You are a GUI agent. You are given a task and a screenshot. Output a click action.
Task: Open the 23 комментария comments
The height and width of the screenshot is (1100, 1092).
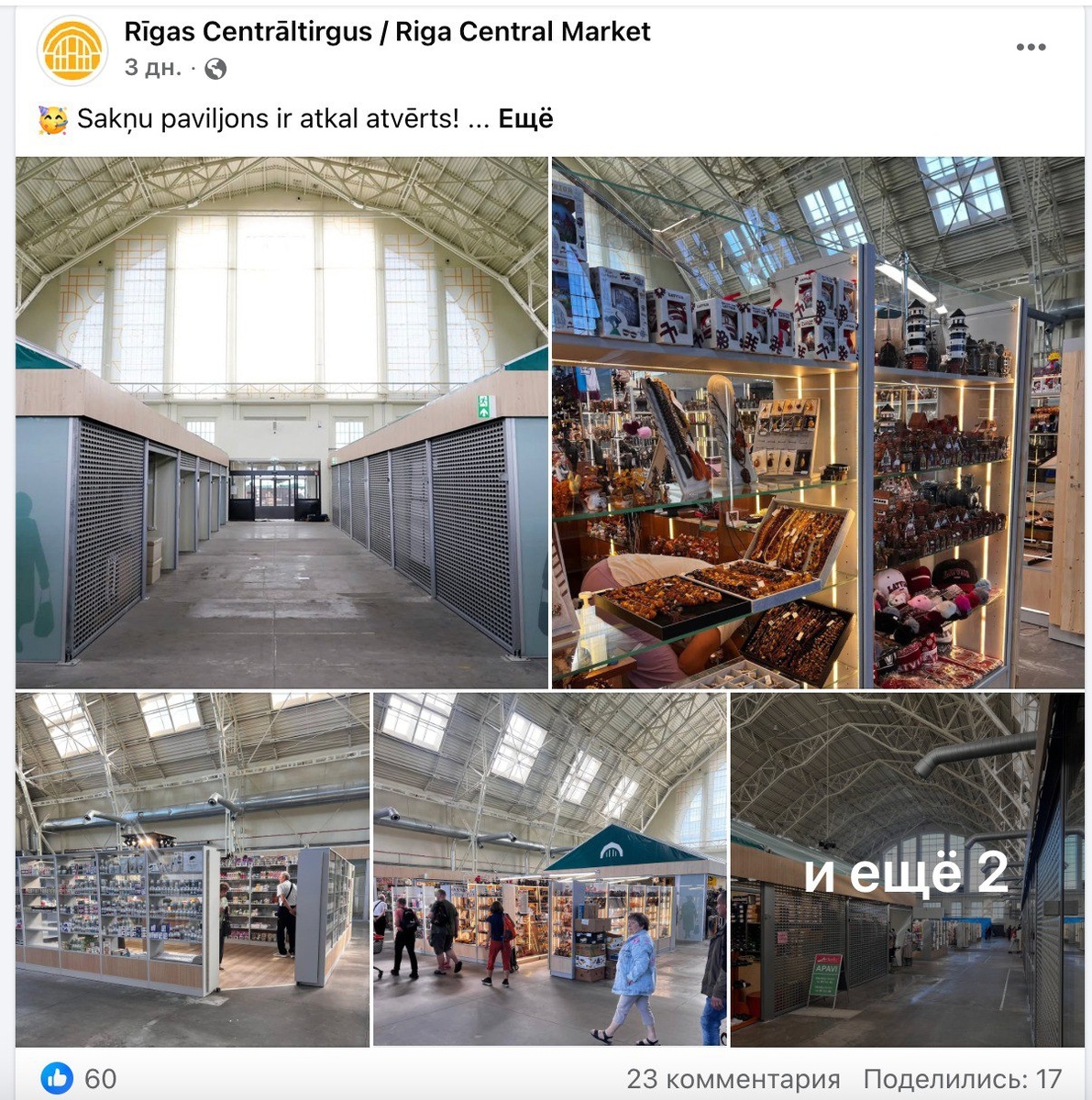[733, 1079]
